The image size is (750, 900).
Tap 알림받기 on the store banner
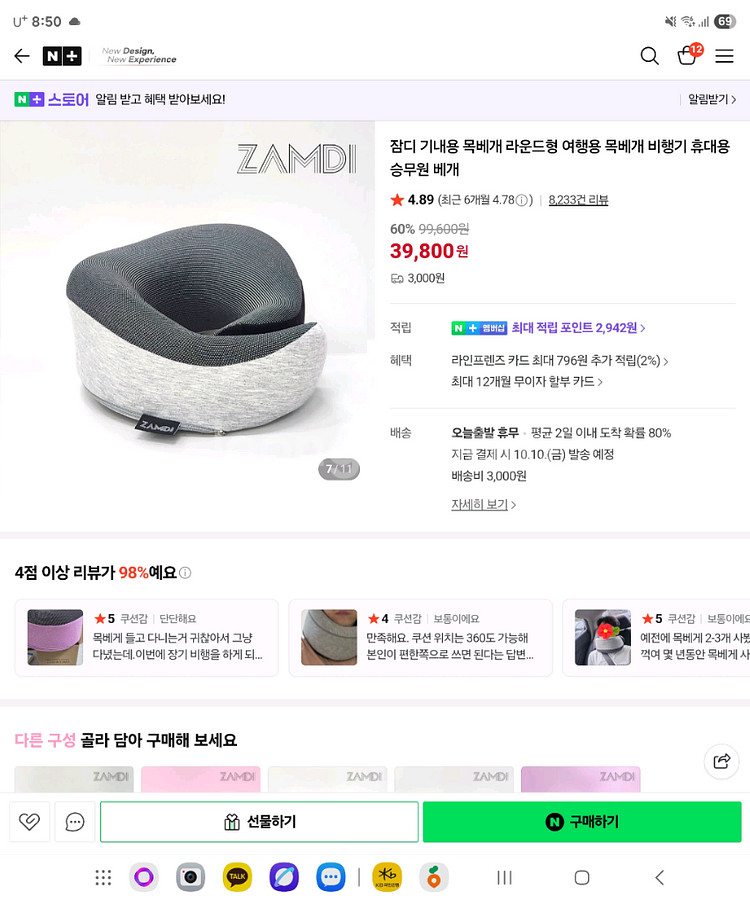[712, 99]
